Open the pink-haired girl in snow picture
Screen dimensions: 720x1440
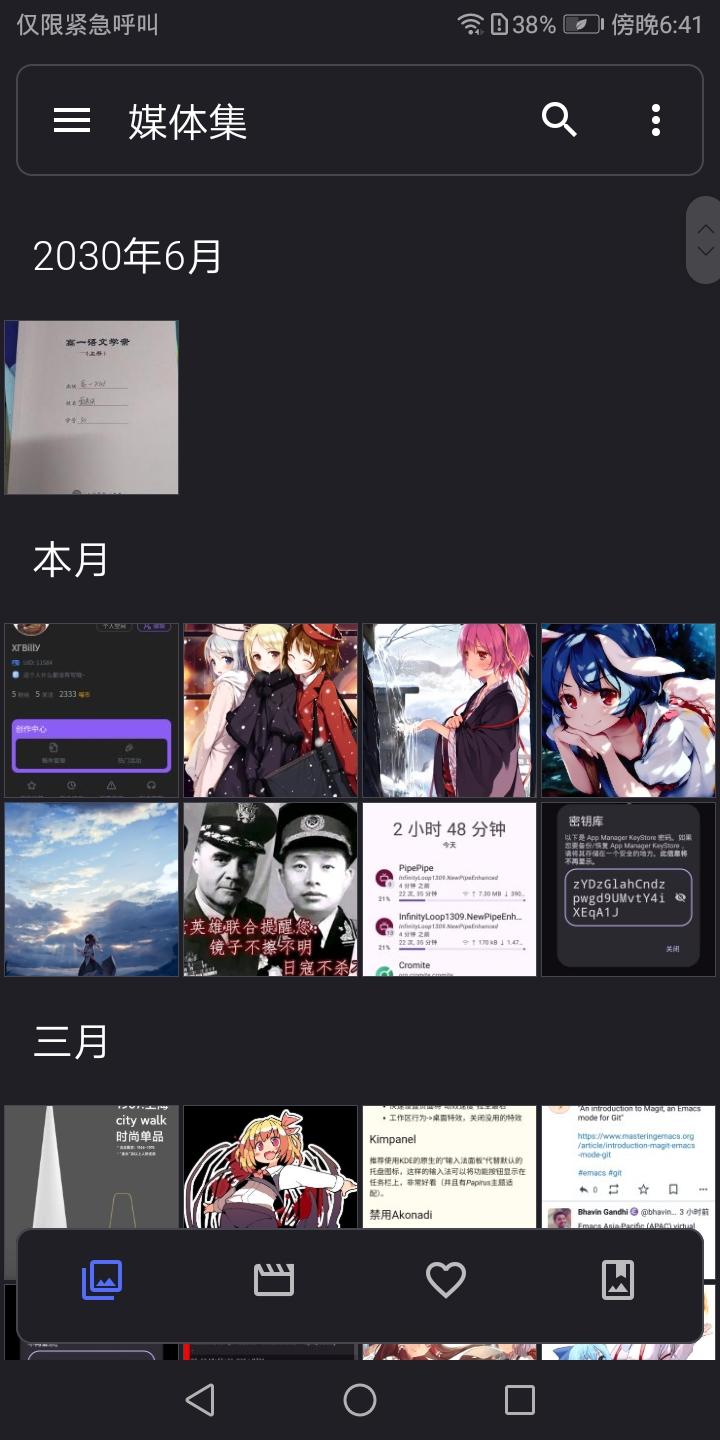450,711
